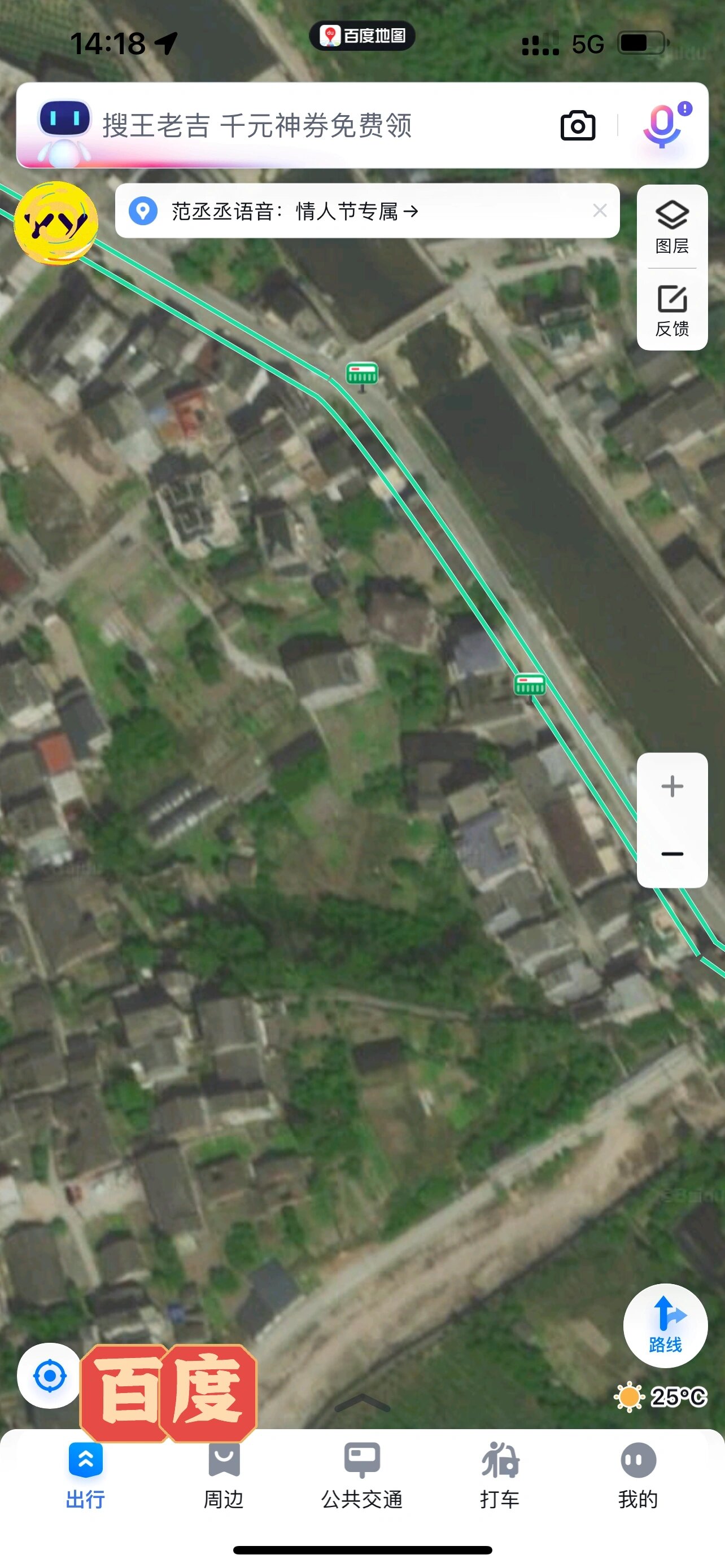Screen dimensions: 725x1568
Task: Open 路线 route planning
Action: pyautogui.click(x=665, y=1326)
